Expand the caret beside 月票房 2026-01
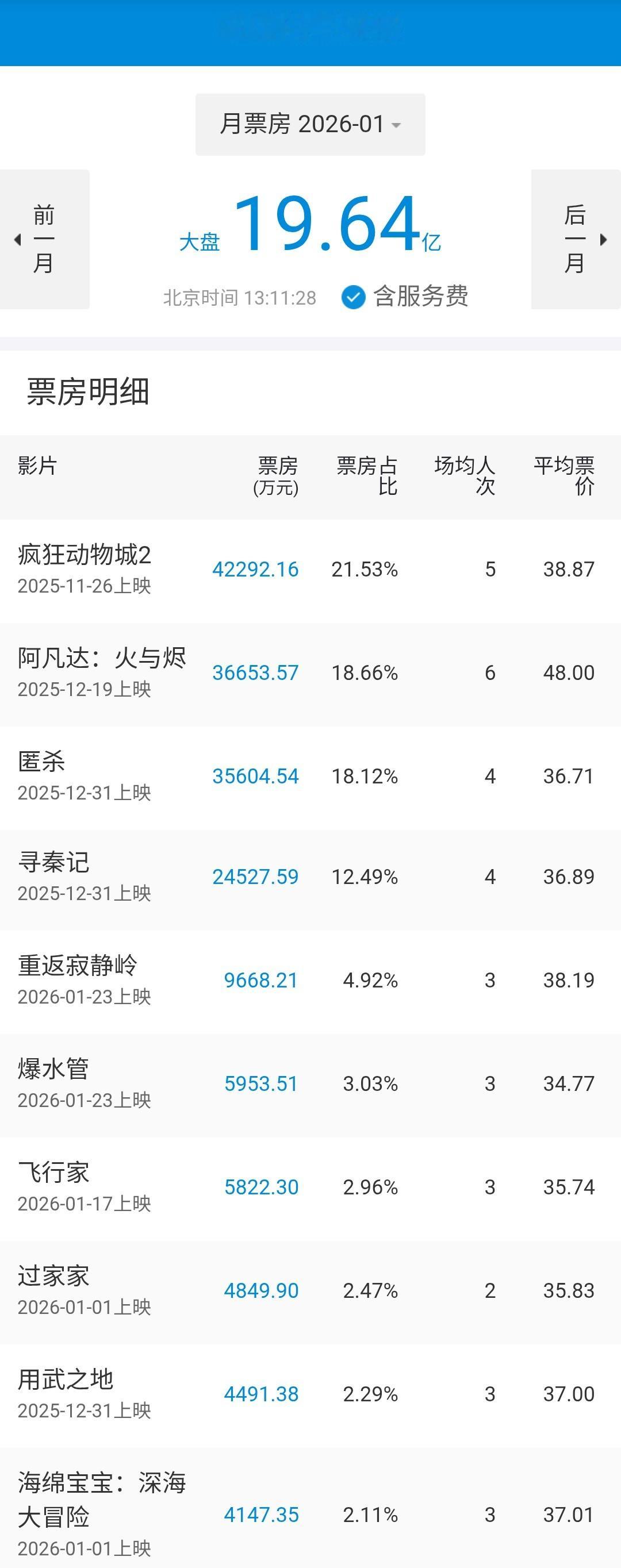 tap(397, 126)
